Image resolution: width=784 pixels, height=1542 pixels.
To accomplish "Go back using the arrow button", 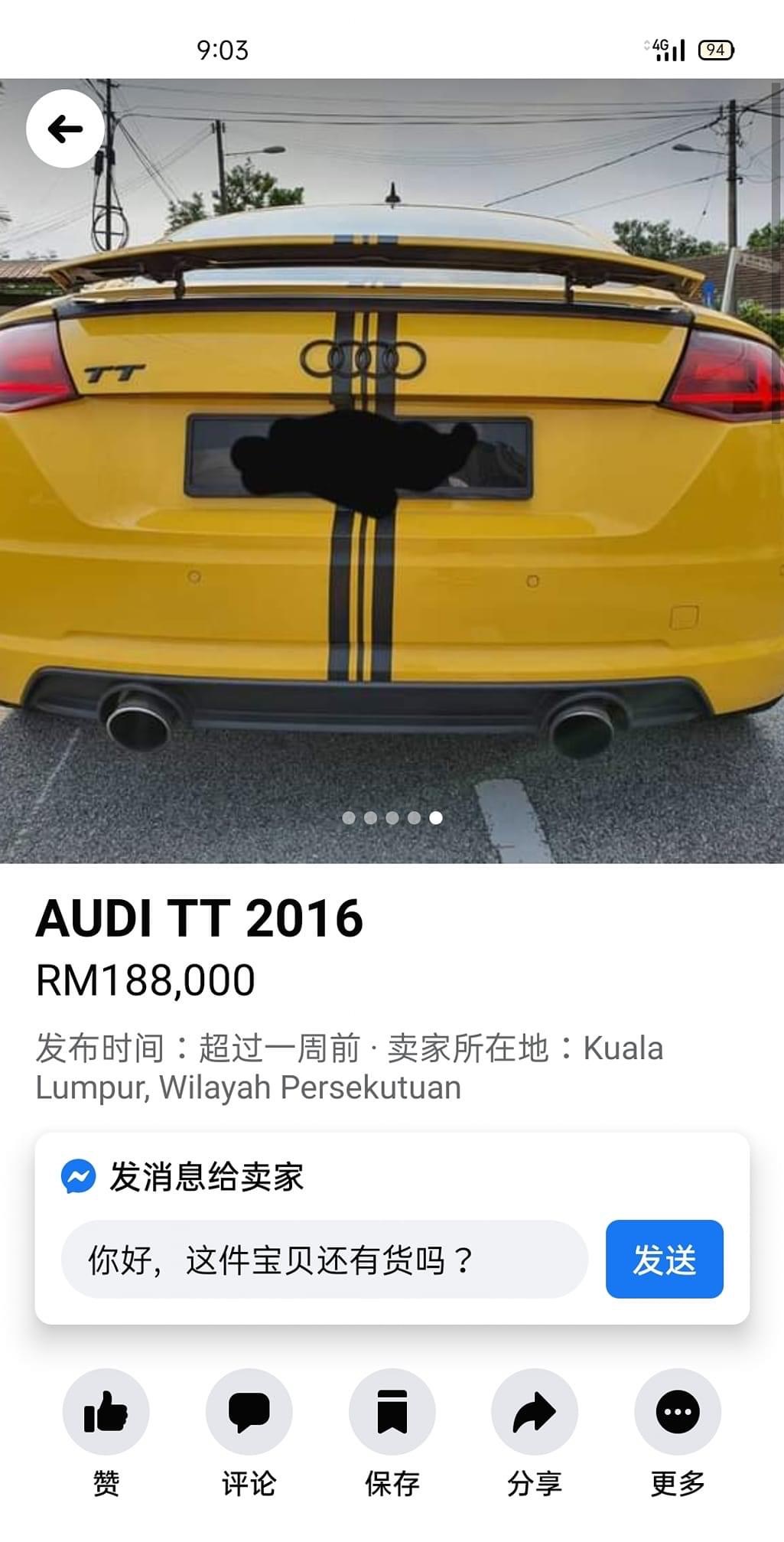I will [x=65, y=129].
